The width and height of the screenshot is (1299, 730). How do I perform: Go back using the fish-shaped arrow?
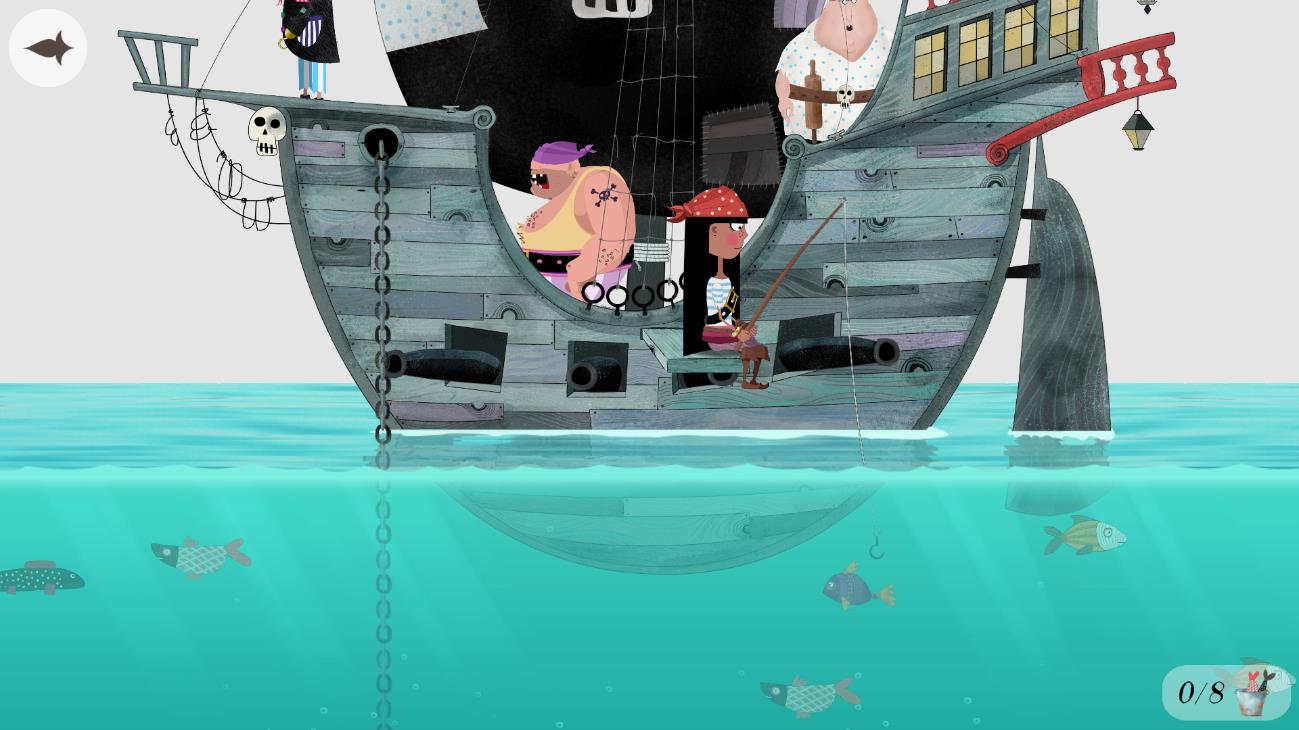point(48,48)
